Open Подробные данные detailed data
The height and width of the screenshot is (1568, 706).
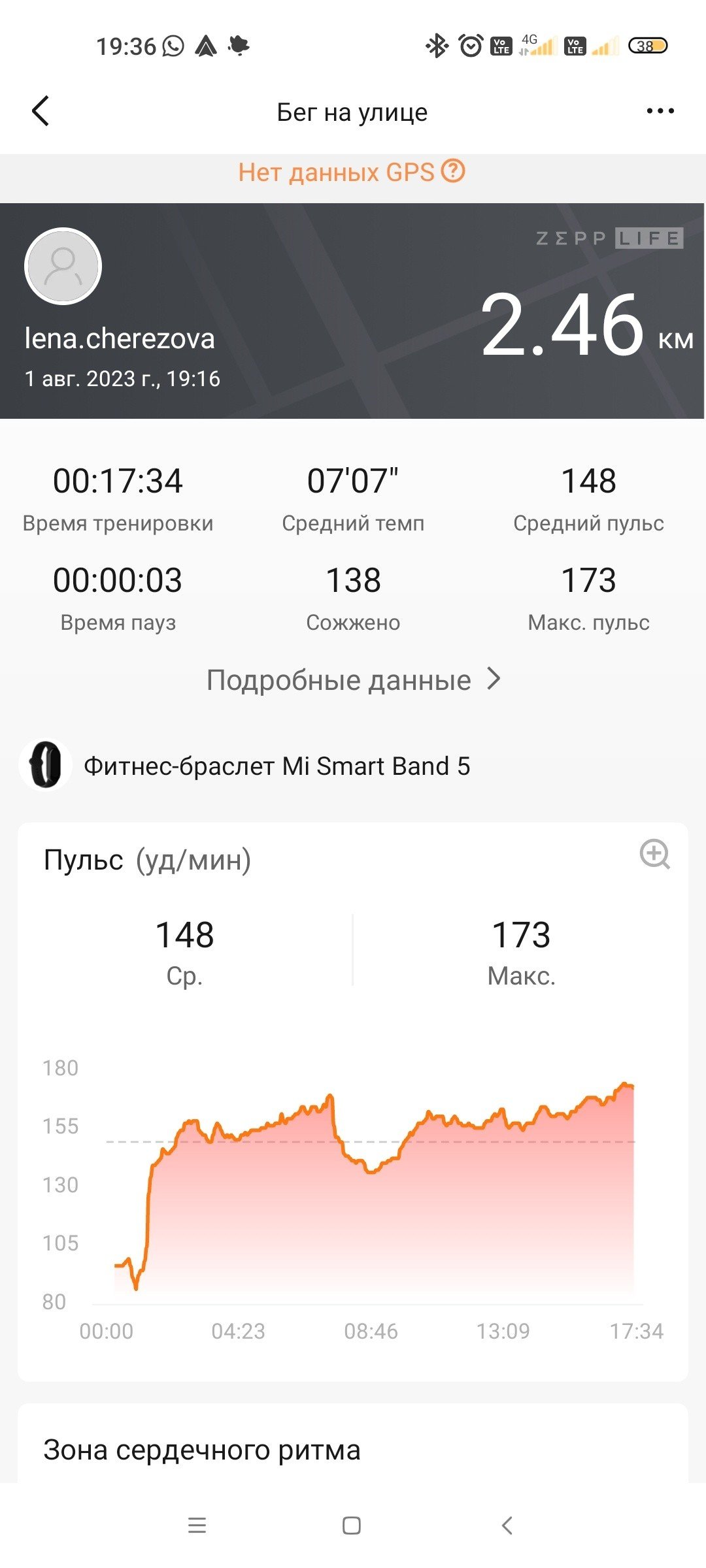(x=354, y=679)
